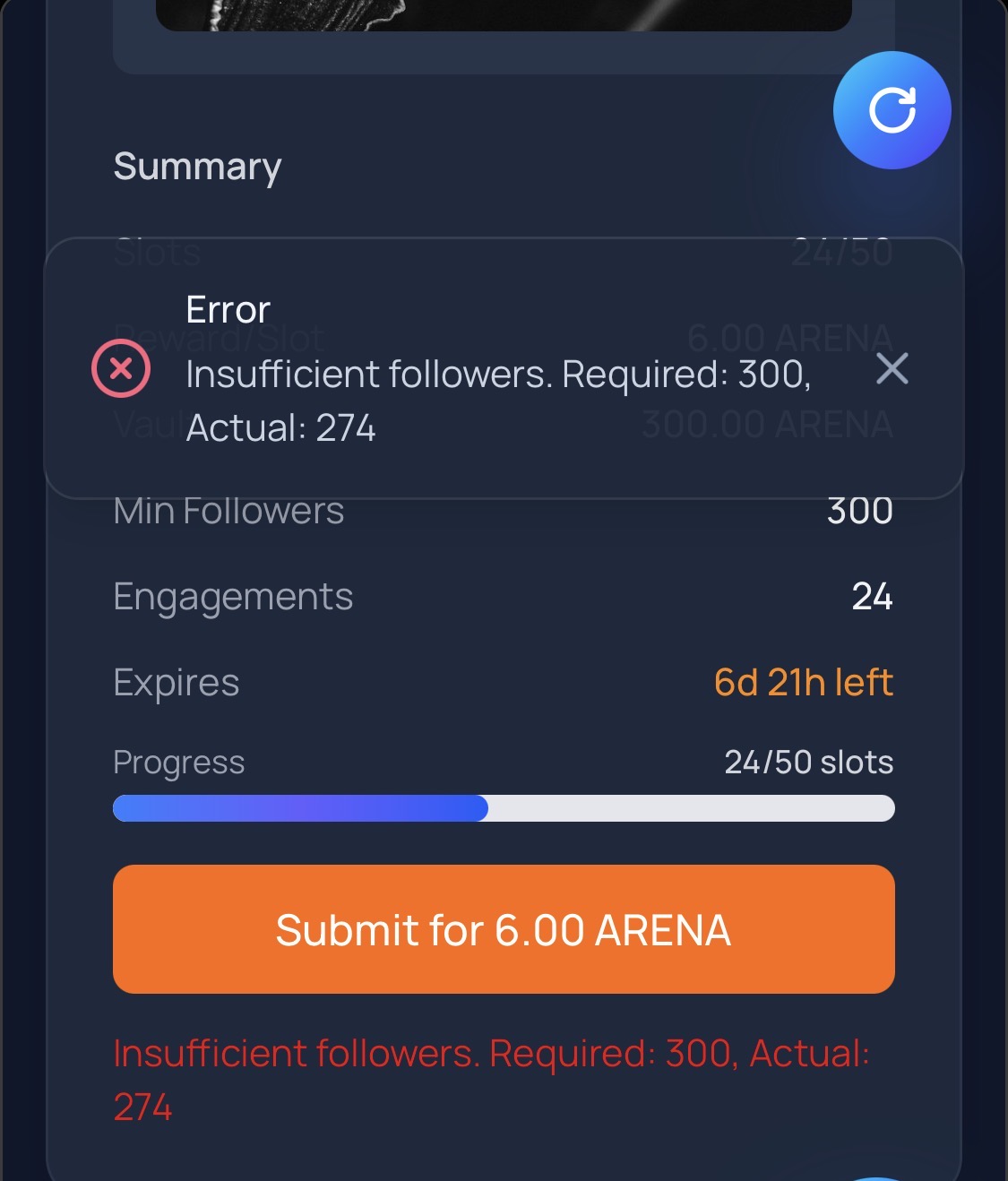Tap the blue refresh floating button
Viewport: 1008px width, 1181px height.
(892, 110)
